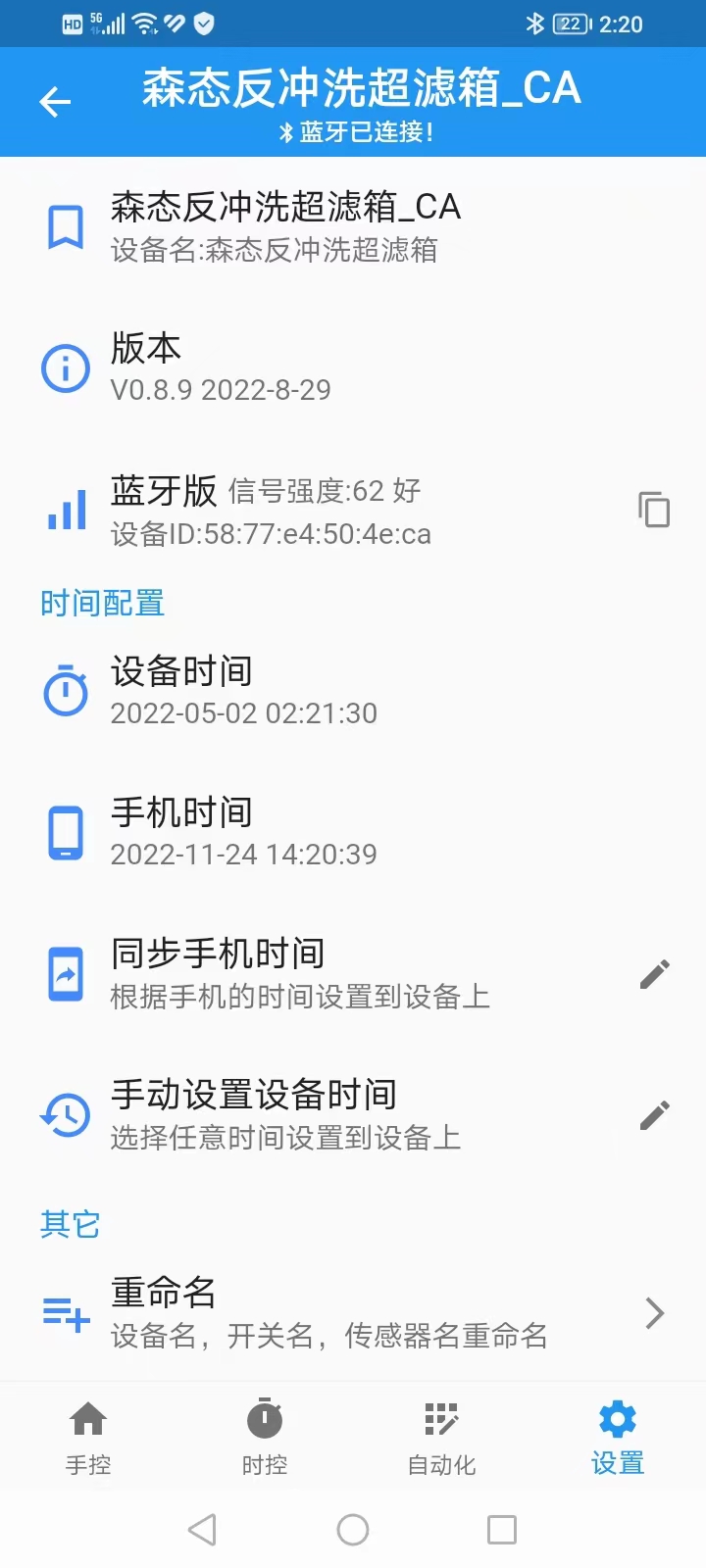Tap the Bluetooth signal strength bars icon
Screen dimensions: 706x1568
(x=65, y=510)
